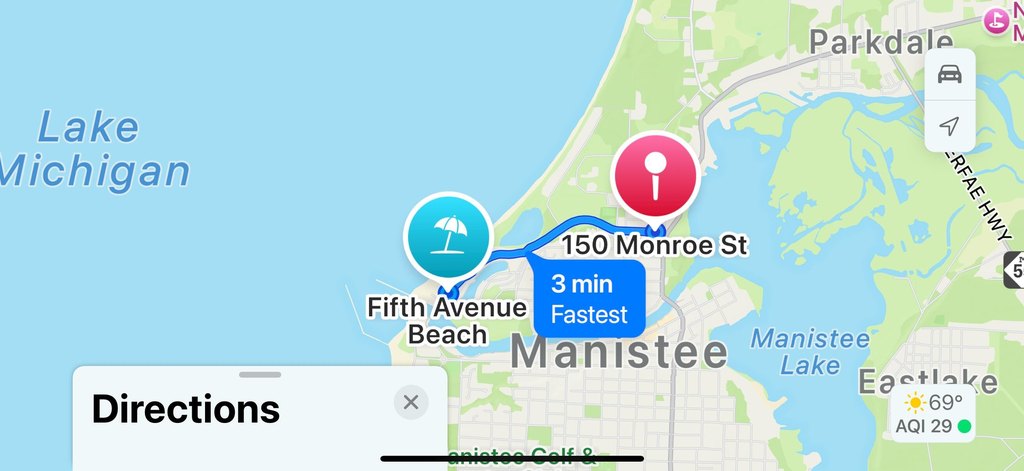This screenshot has height=471, width=1024.
Task: Tap the 150 Monroe St pin
Action: [655, 177]
